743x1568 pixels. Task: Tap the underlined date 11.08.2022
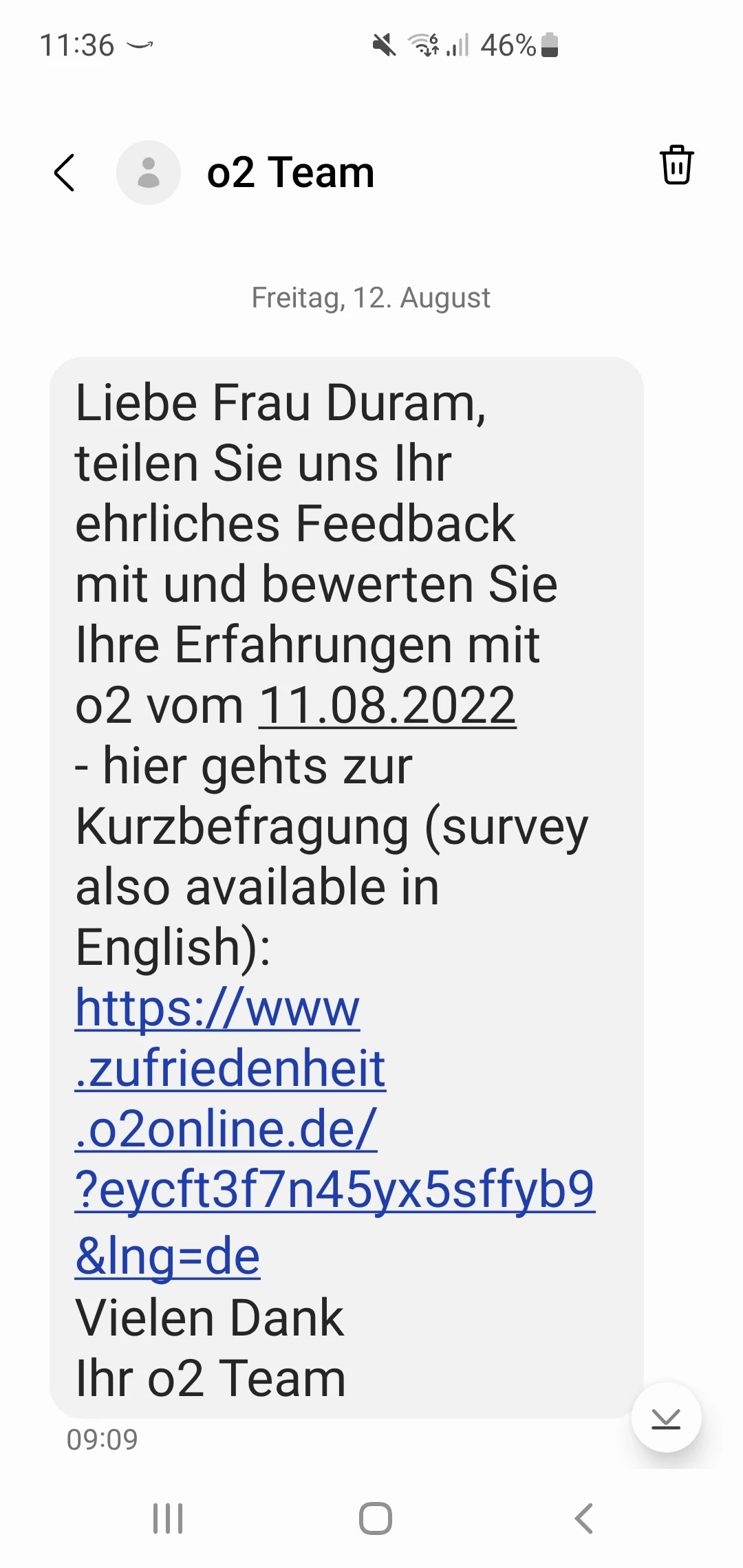[x=387, y=706]
